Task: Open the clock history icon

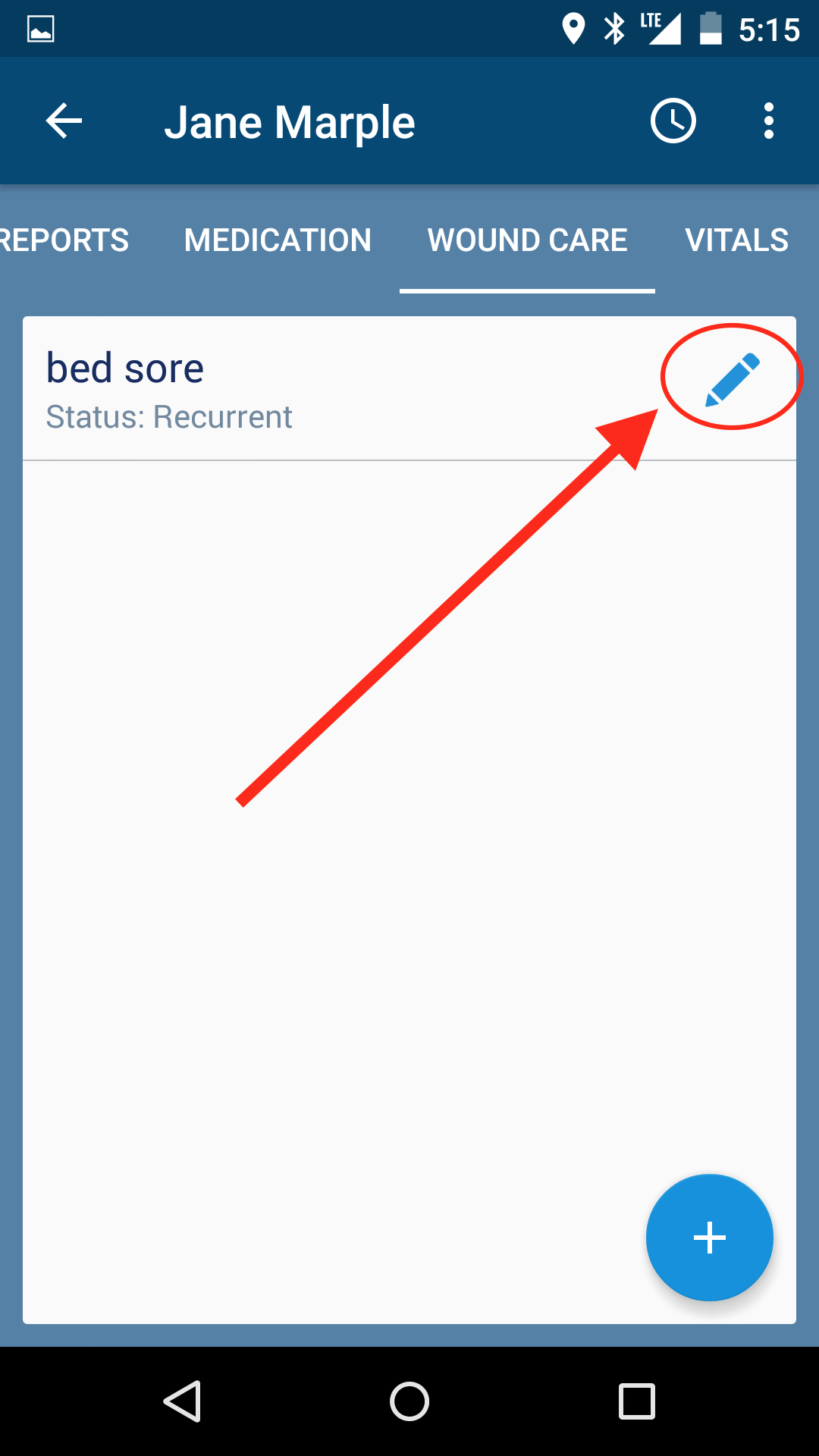Action: tap(673, 121)
